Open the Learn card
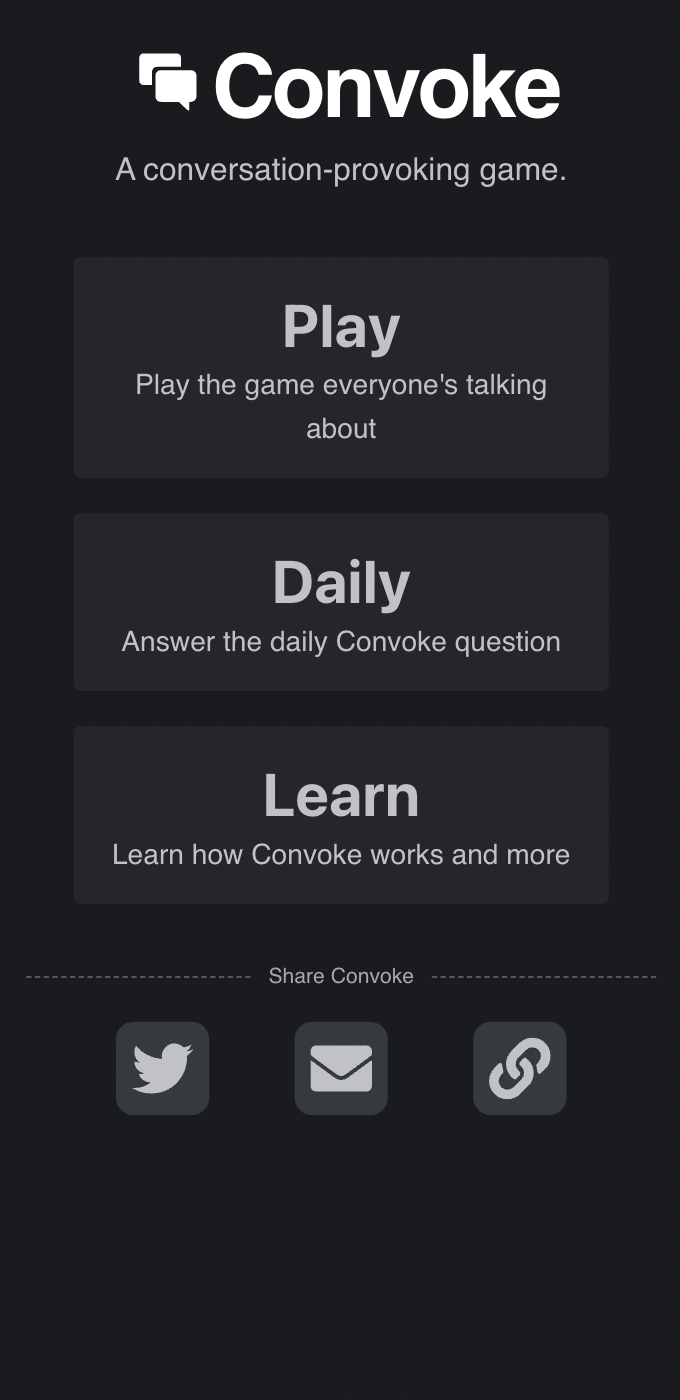 click(340, 815)
